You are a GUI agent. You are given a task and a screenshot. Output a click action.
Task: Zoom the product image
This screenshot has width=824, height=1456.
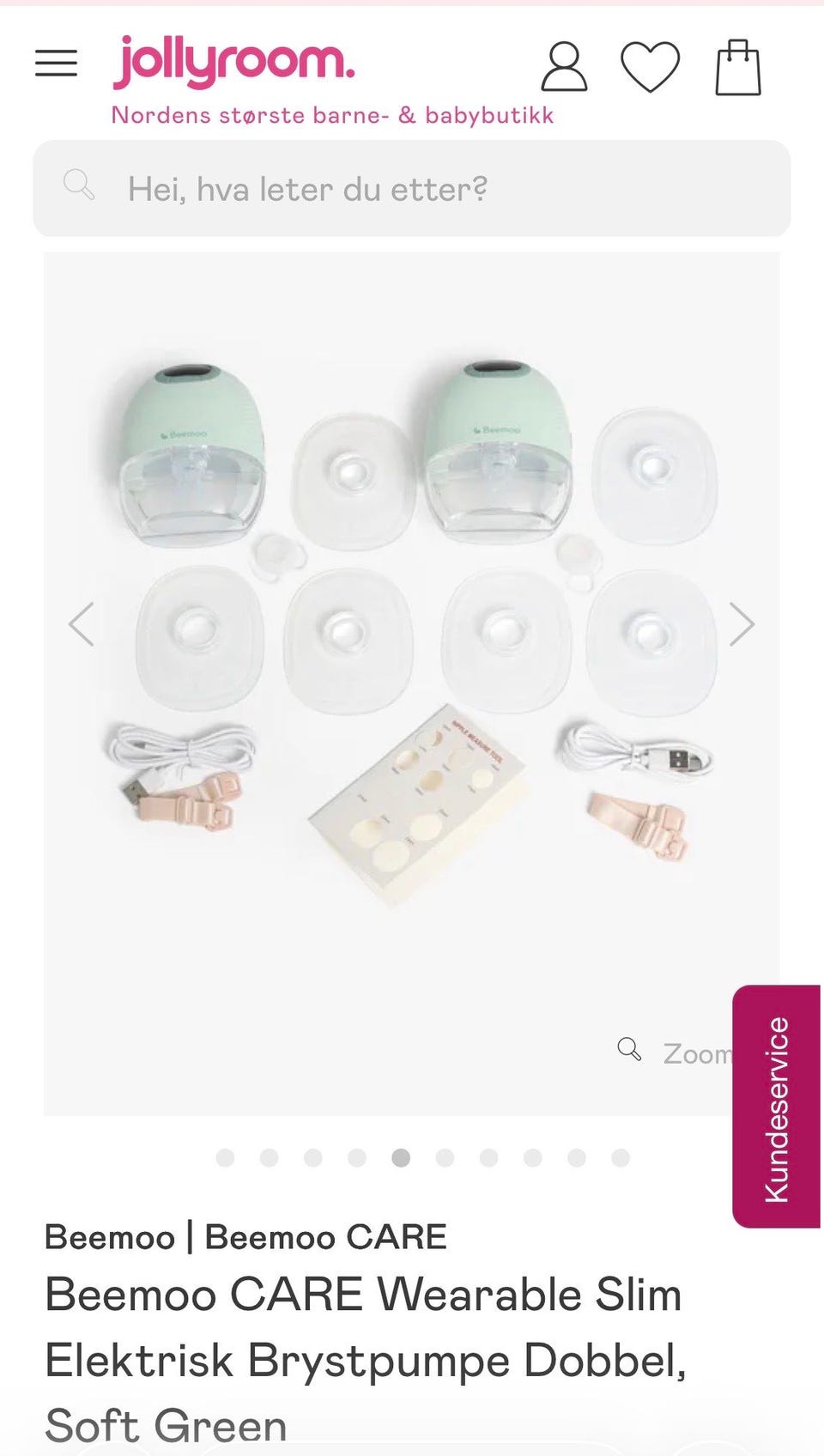coord(675,1052)
